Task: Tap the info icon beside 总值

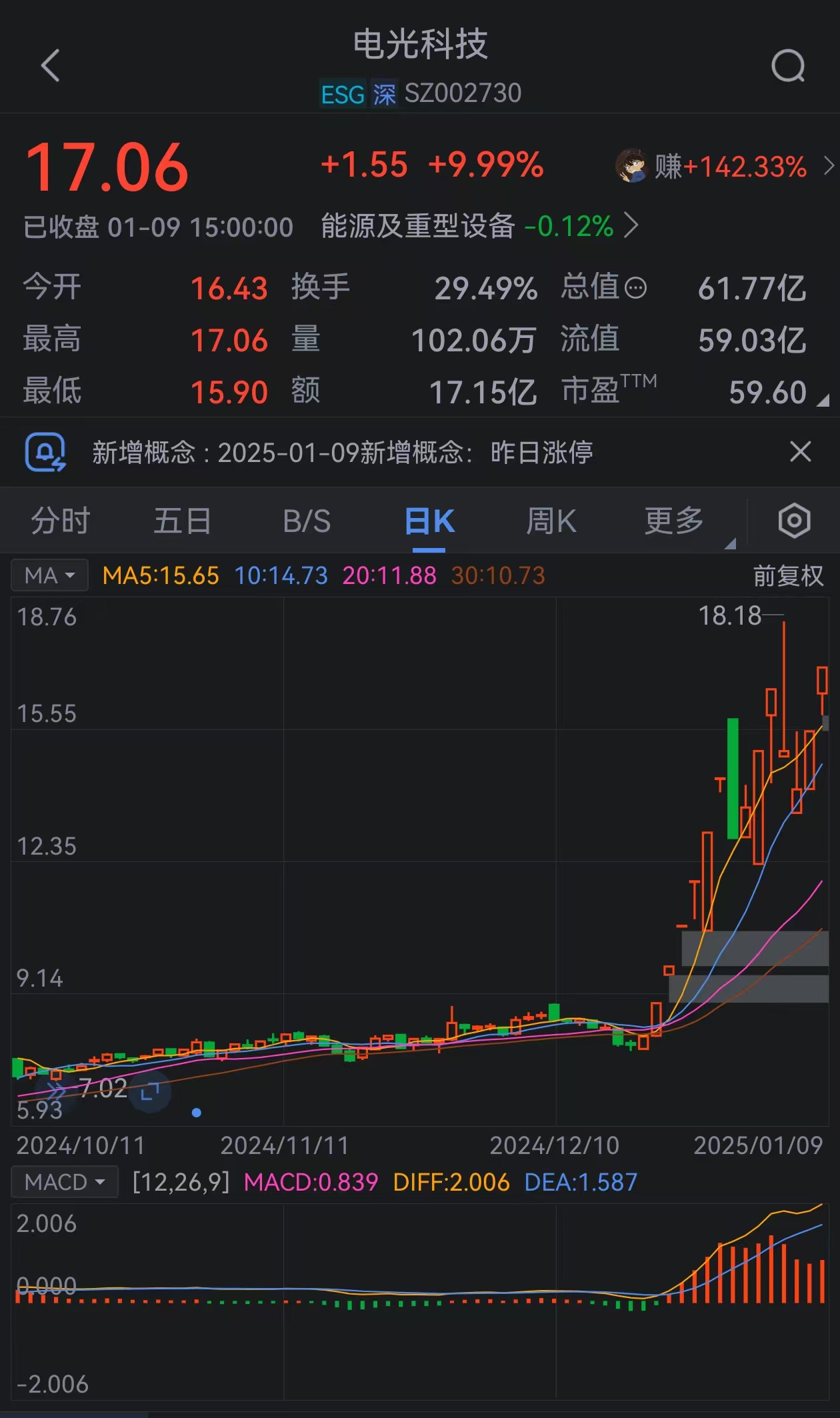Action: pyautogui.click(x=635, y=287)
